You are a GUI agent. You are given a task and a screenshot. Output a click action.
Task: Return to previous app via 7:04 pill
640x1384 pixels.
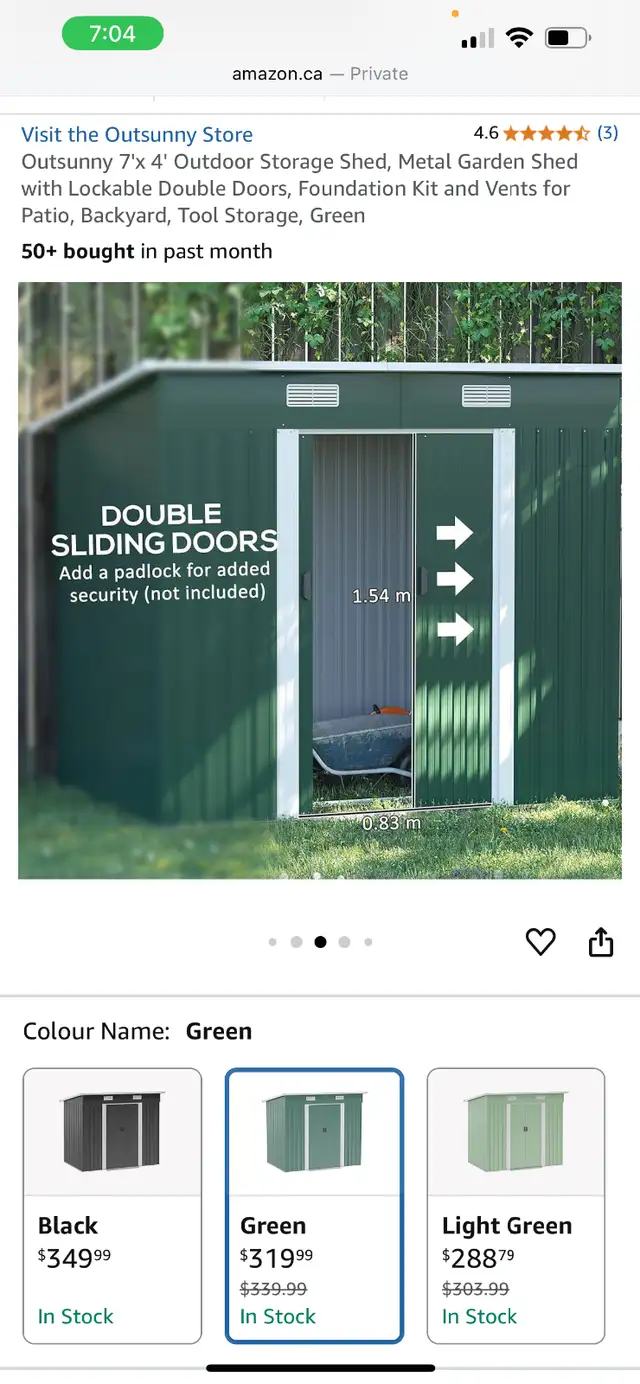tap(112, 34)
